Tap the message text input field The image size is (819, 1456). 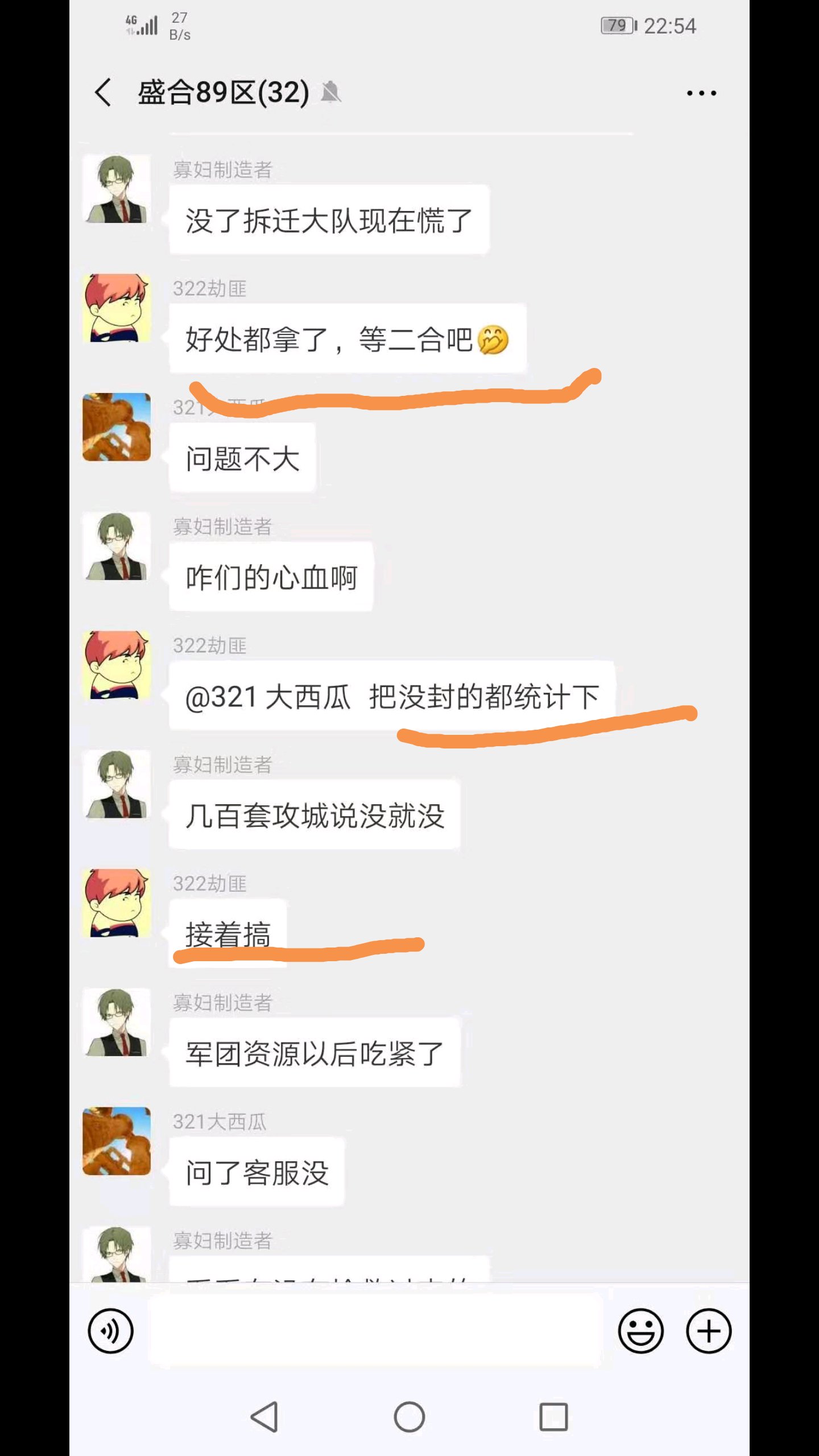tap(375, 1331)
